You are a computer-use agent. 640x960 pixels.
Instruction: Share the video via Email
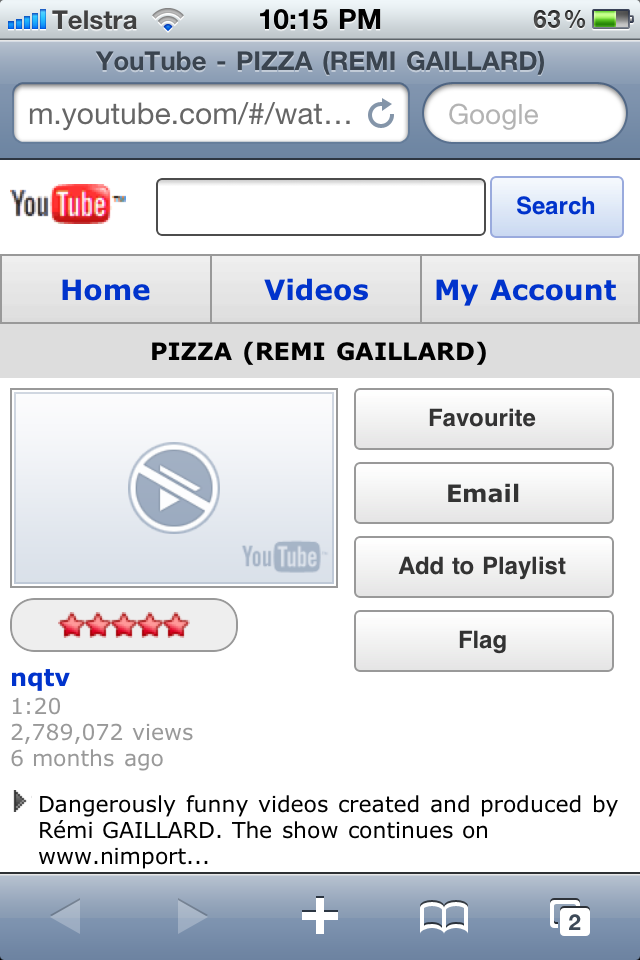(x=483, y=493)
